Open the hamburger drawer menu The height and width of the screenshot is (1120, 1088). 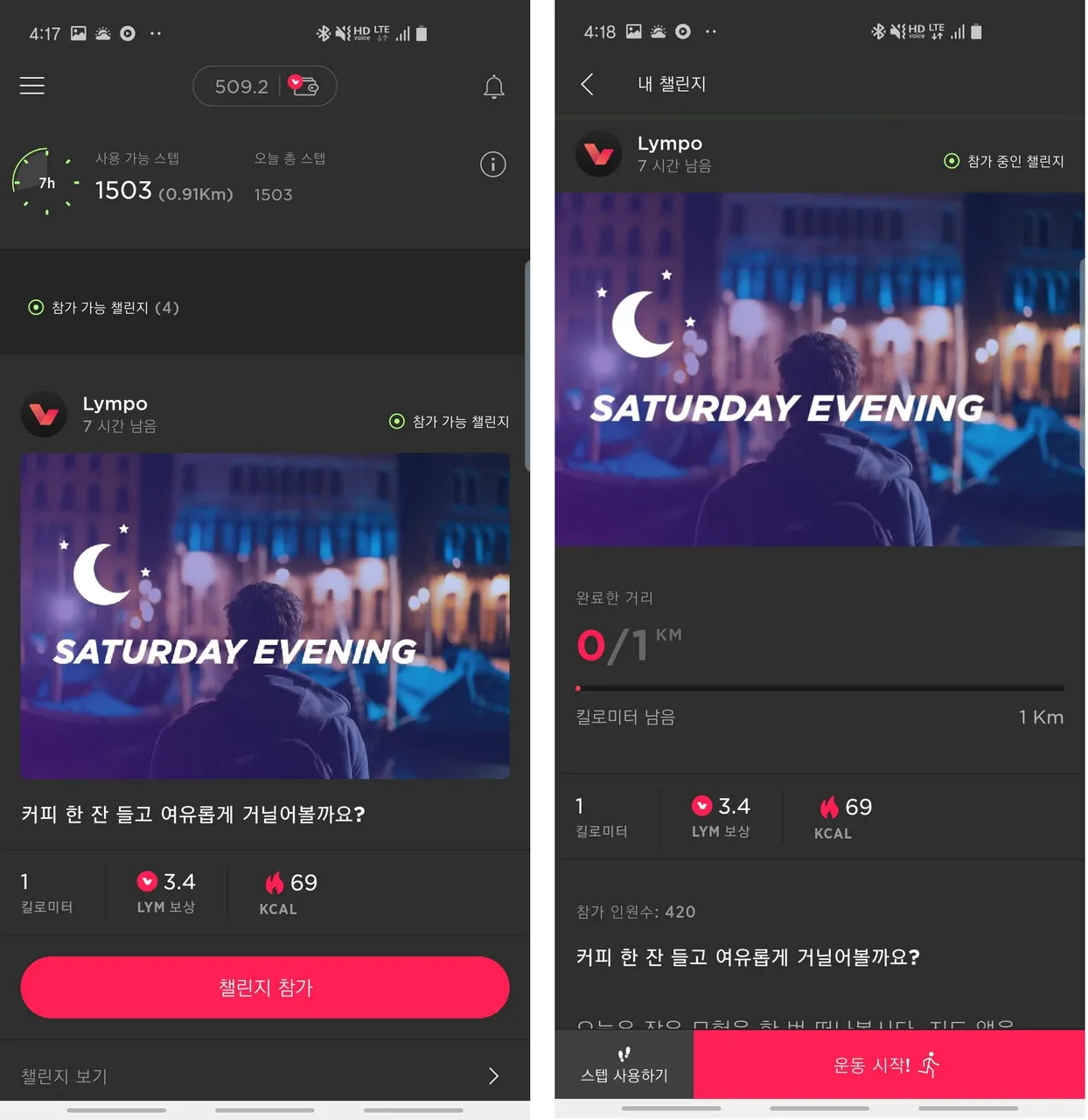[x=32, y=86]
